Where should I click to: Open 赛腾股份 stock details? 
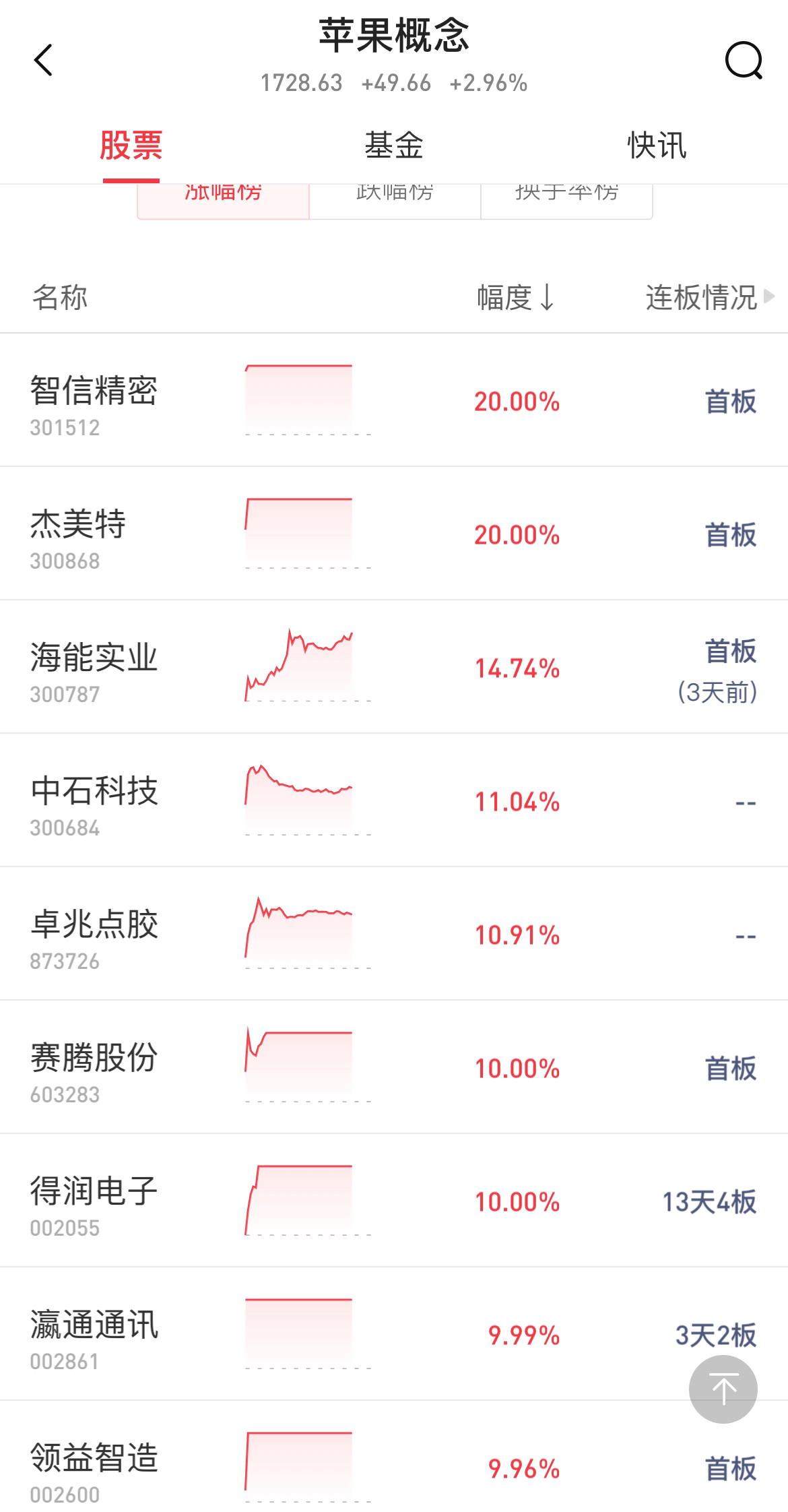[394, 1067]
